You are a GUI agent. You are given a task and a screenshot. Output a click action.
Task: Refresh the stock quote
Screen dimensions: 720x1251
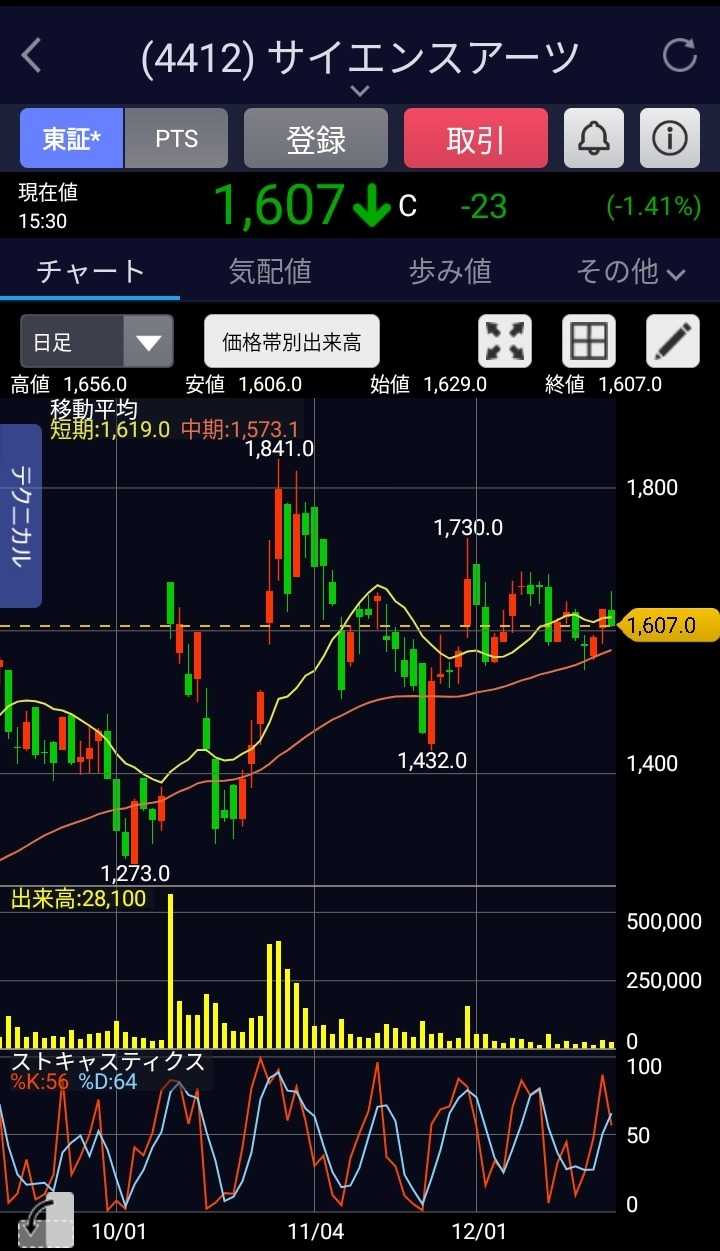click(680, 56)
